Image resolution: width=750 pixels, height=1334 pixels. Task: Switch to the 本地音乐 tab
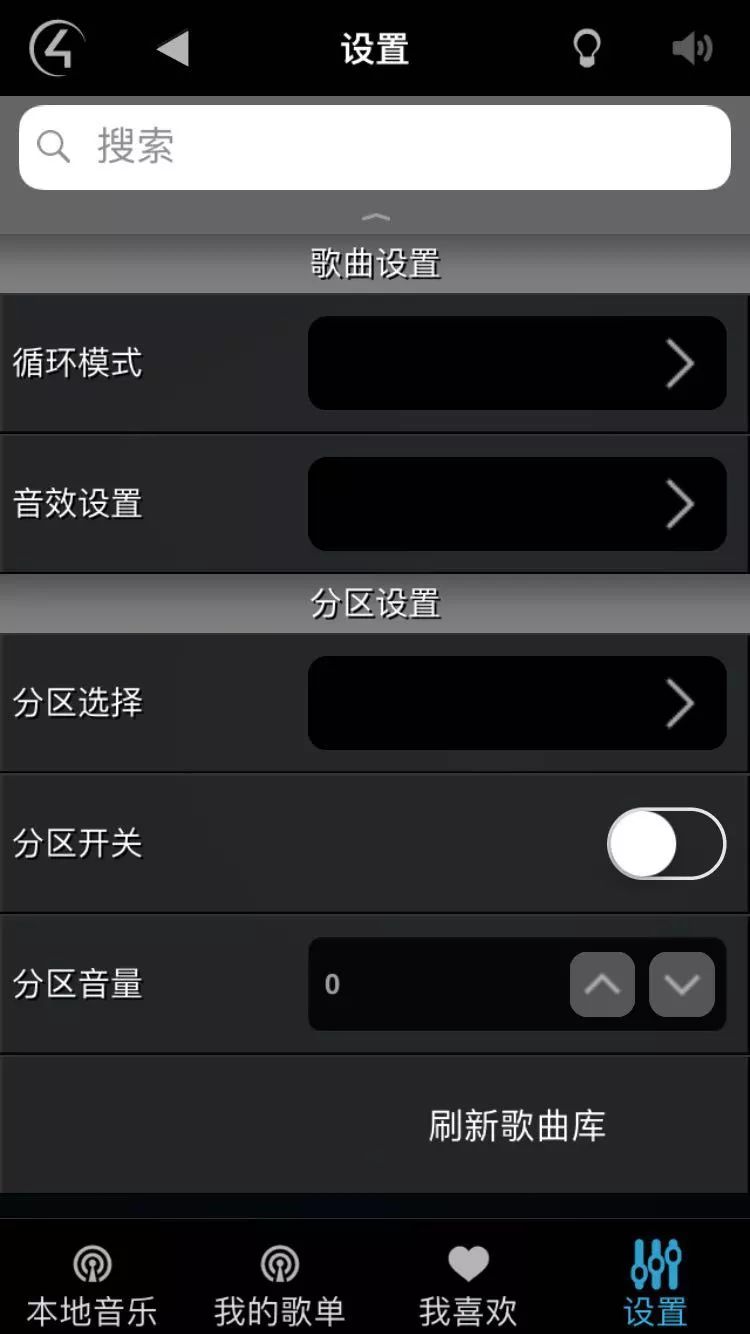(x=92, y=1284)
